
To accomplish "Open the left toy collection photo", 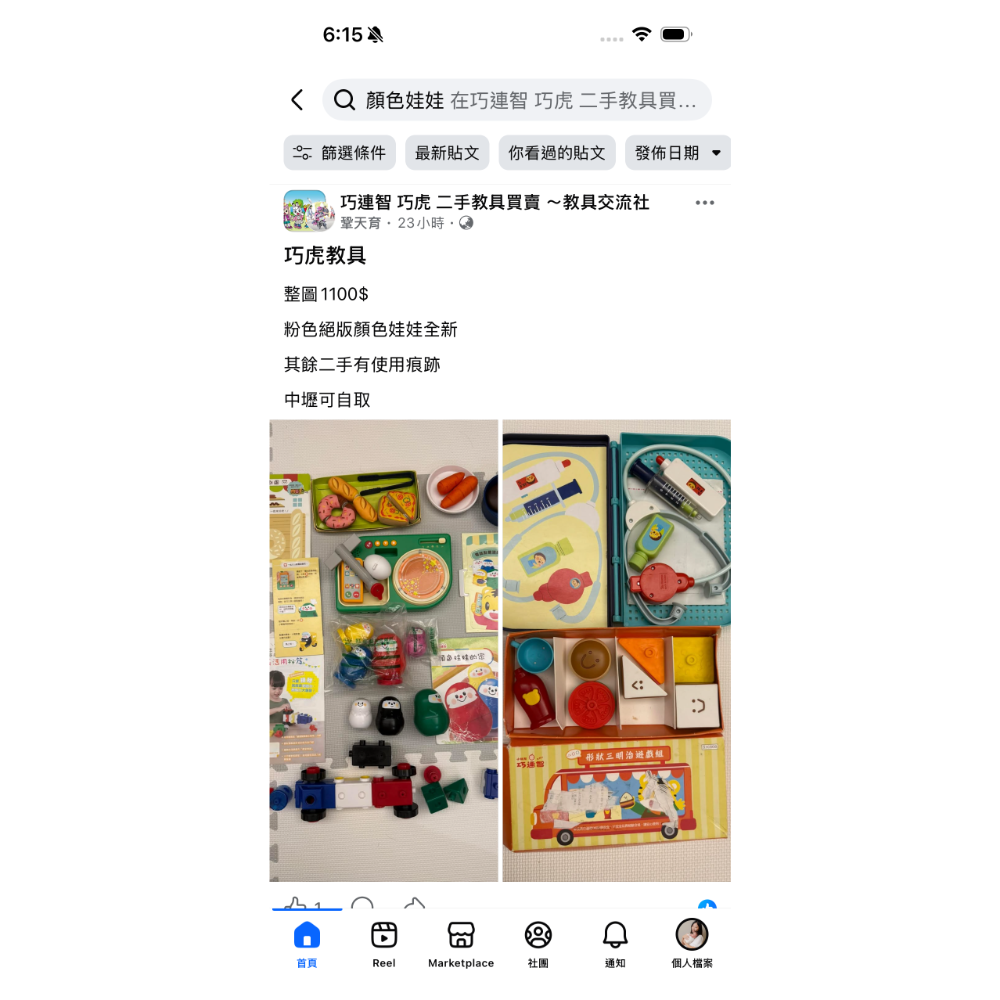I will point(383,651).
